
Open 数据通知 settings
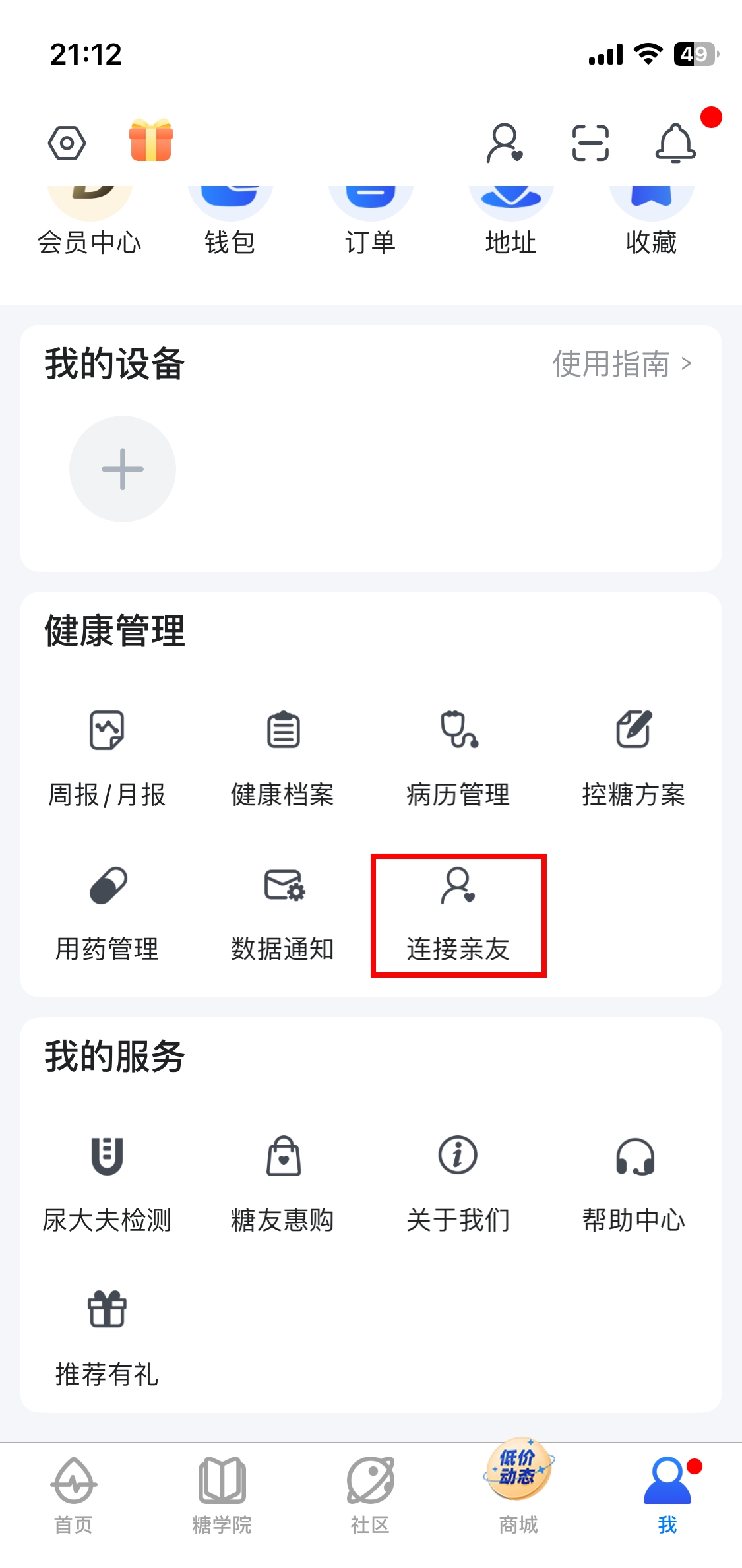point(282,914)
